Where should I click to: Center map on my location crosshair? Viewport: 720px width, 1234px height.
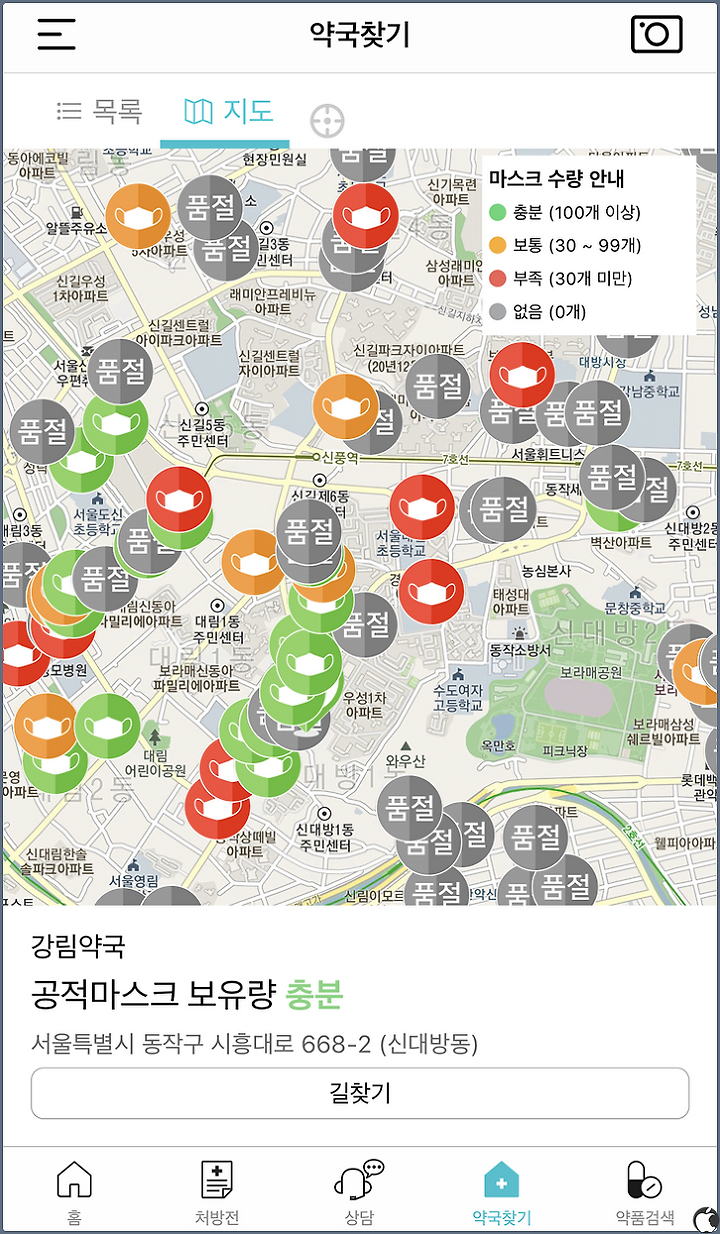tap(327, 121)
